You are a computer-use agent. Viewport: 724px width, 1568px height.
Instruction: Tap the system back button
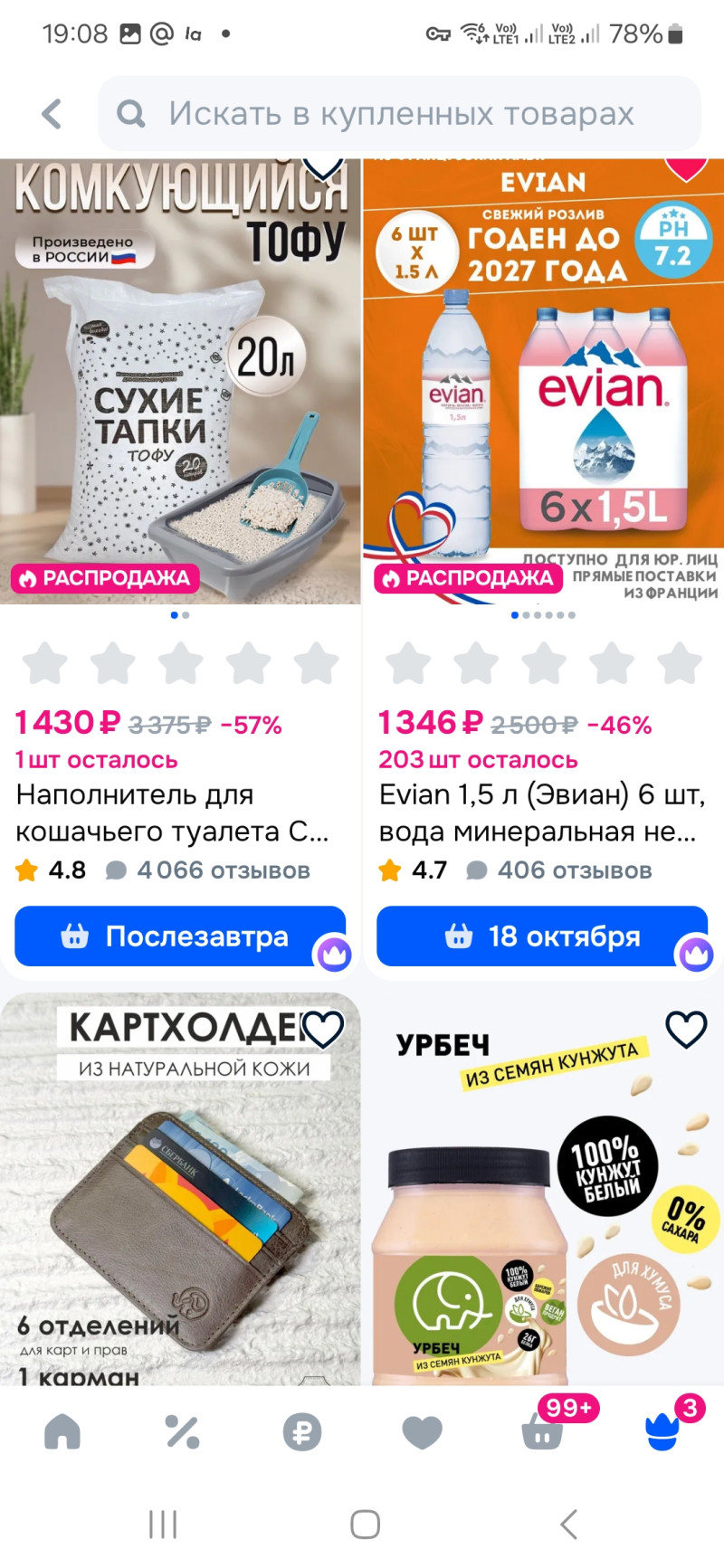tap(568, 1525)
